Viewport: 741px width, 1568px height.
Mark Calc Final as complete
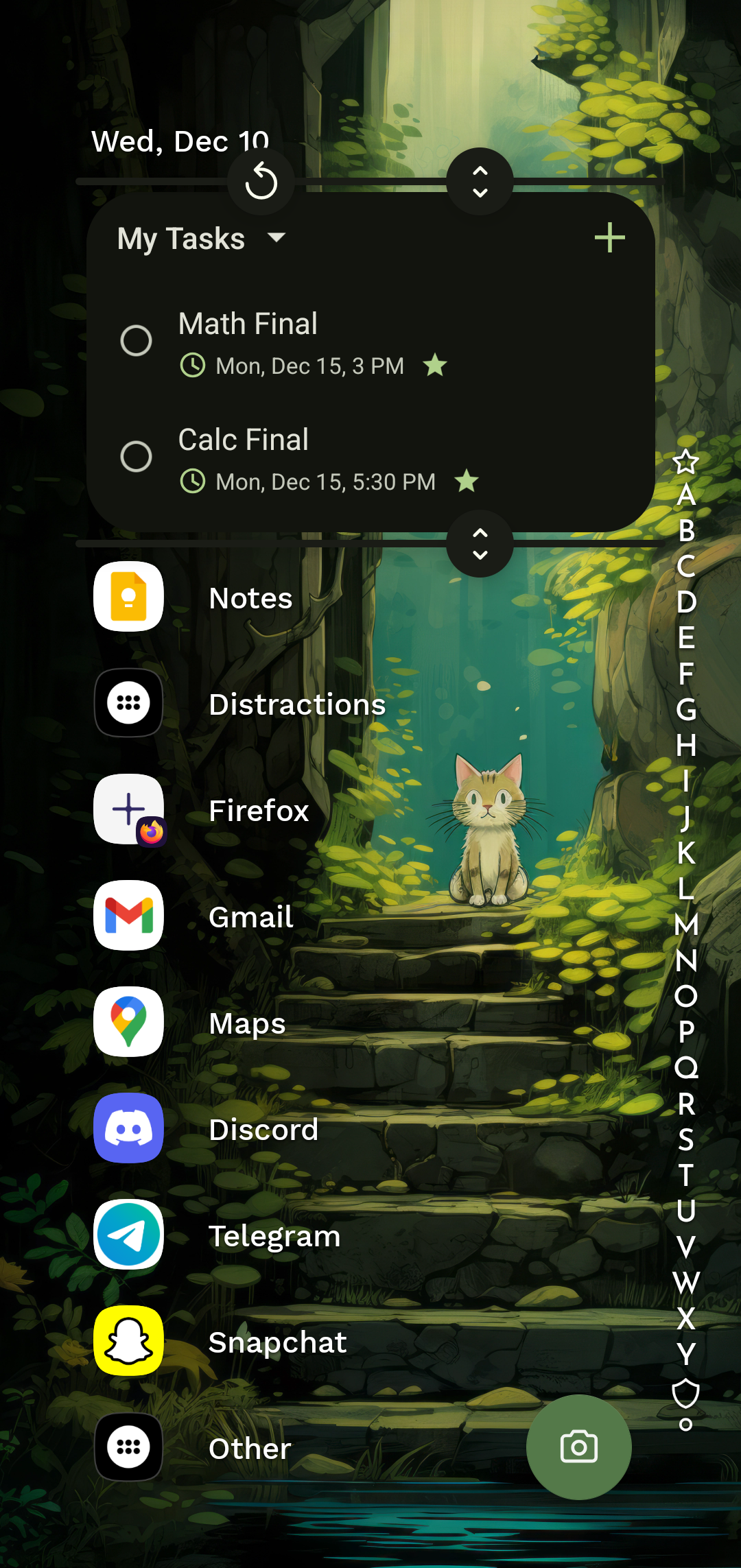(136, 456)
